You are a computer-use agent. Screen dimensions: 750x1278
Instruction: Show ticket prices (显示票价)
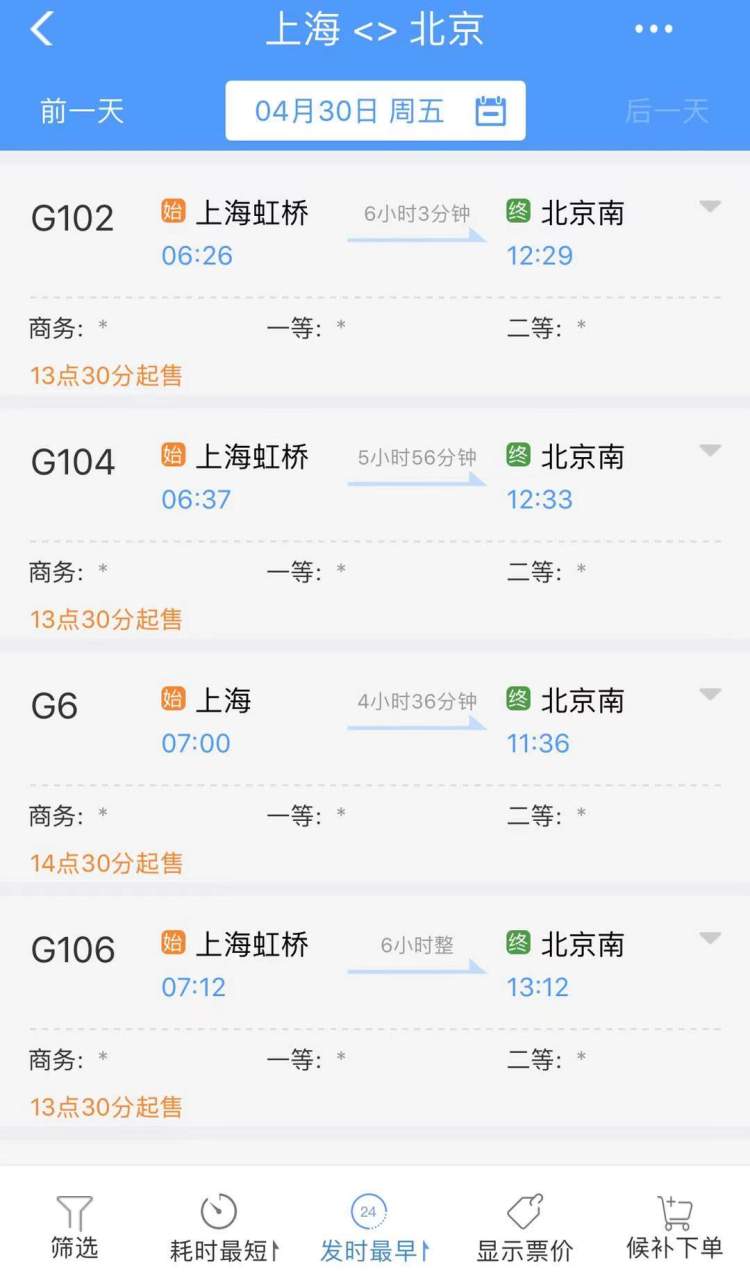point(525,1227)
